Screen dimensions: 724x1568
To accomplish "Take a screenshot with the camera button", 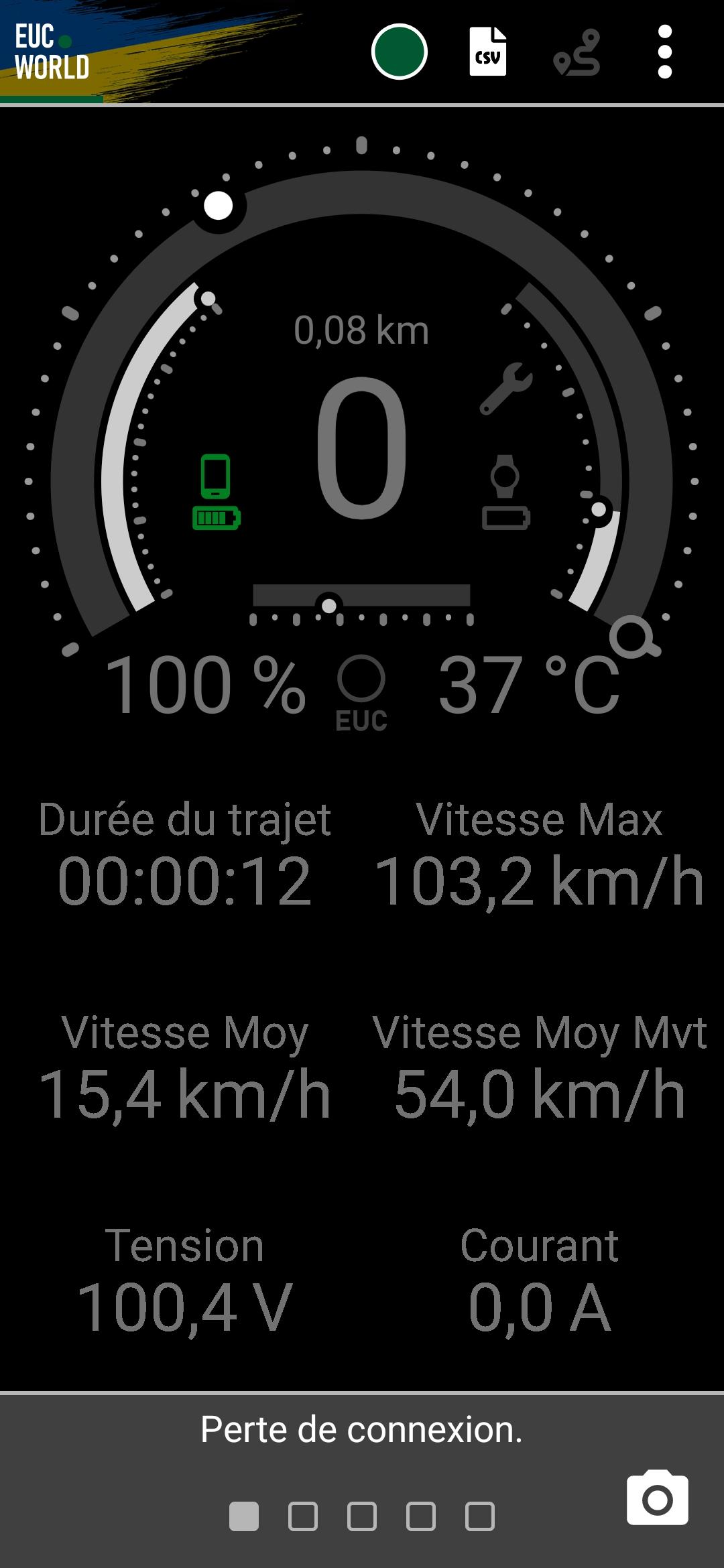I will [x=658, y=1498].
